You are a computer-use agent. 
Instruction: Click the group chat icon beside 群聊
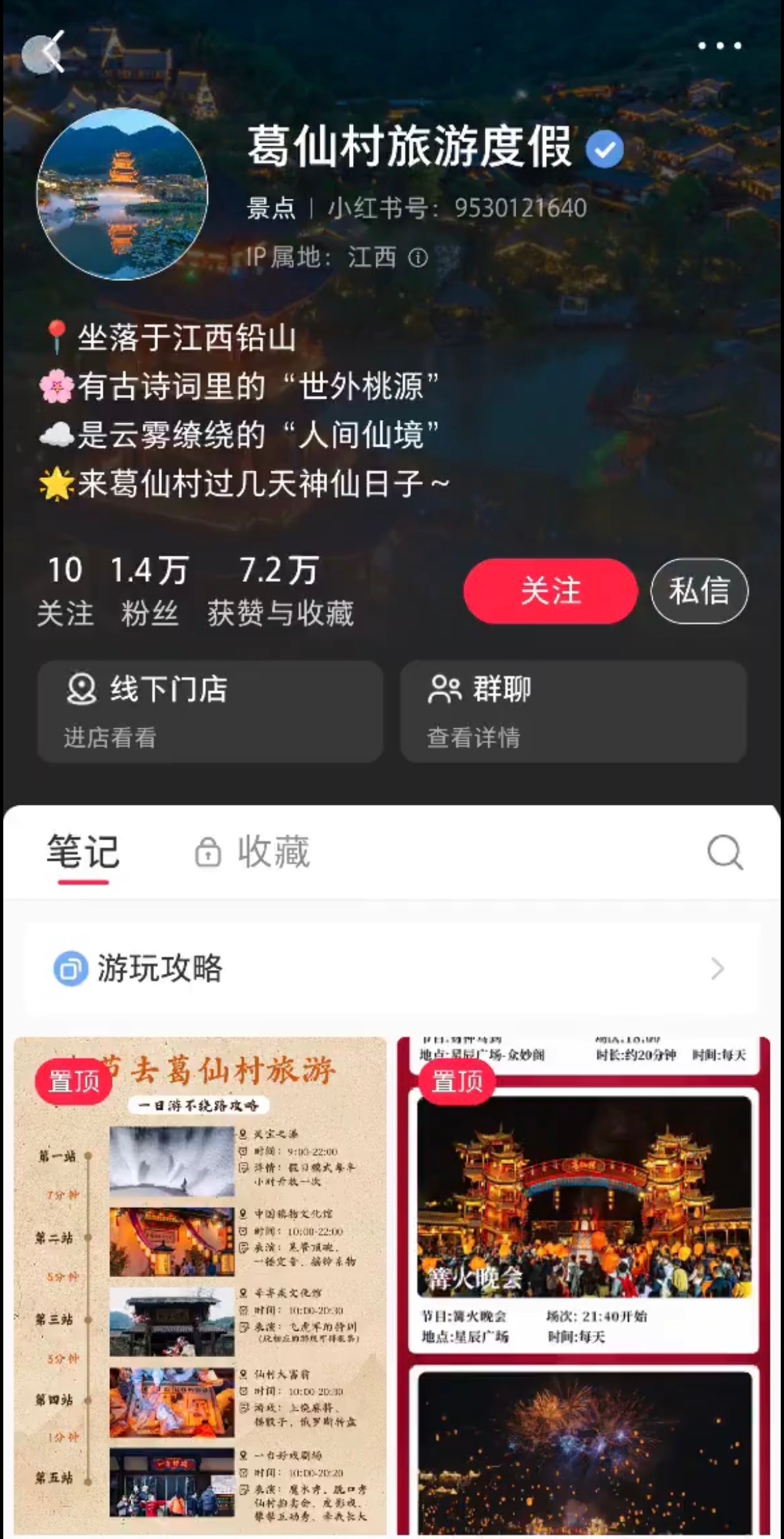pos(445,691)
